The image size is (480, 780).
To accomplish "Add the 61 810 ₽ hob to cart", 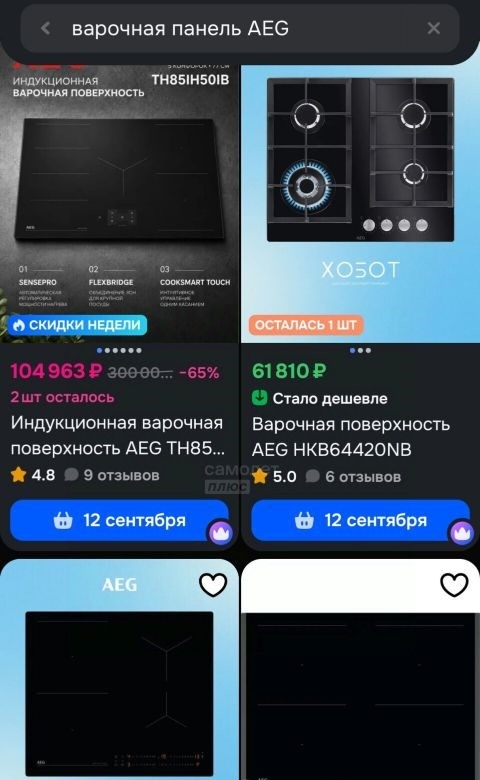I will click(360, 520).
